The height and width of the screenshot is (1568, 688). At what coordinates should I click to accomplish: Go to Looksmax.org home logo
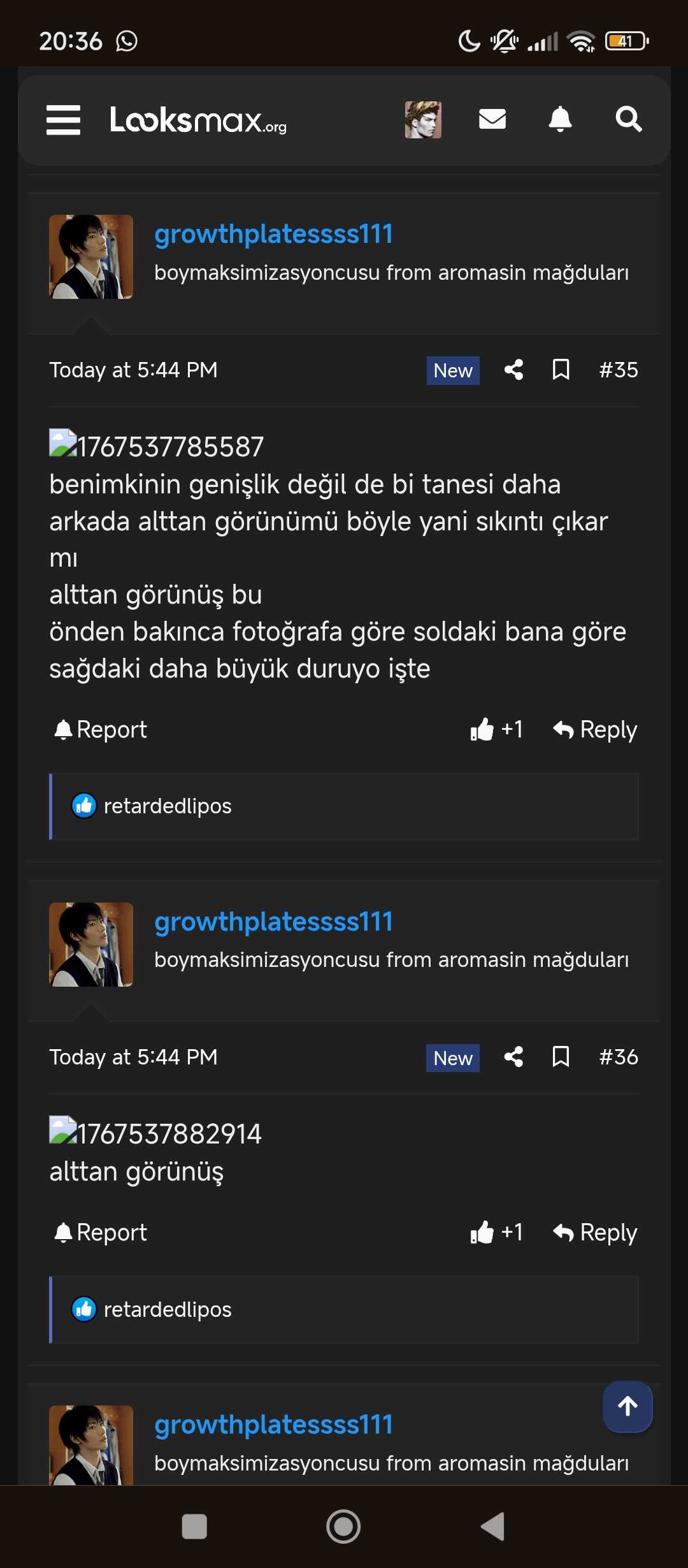[197, 120]
